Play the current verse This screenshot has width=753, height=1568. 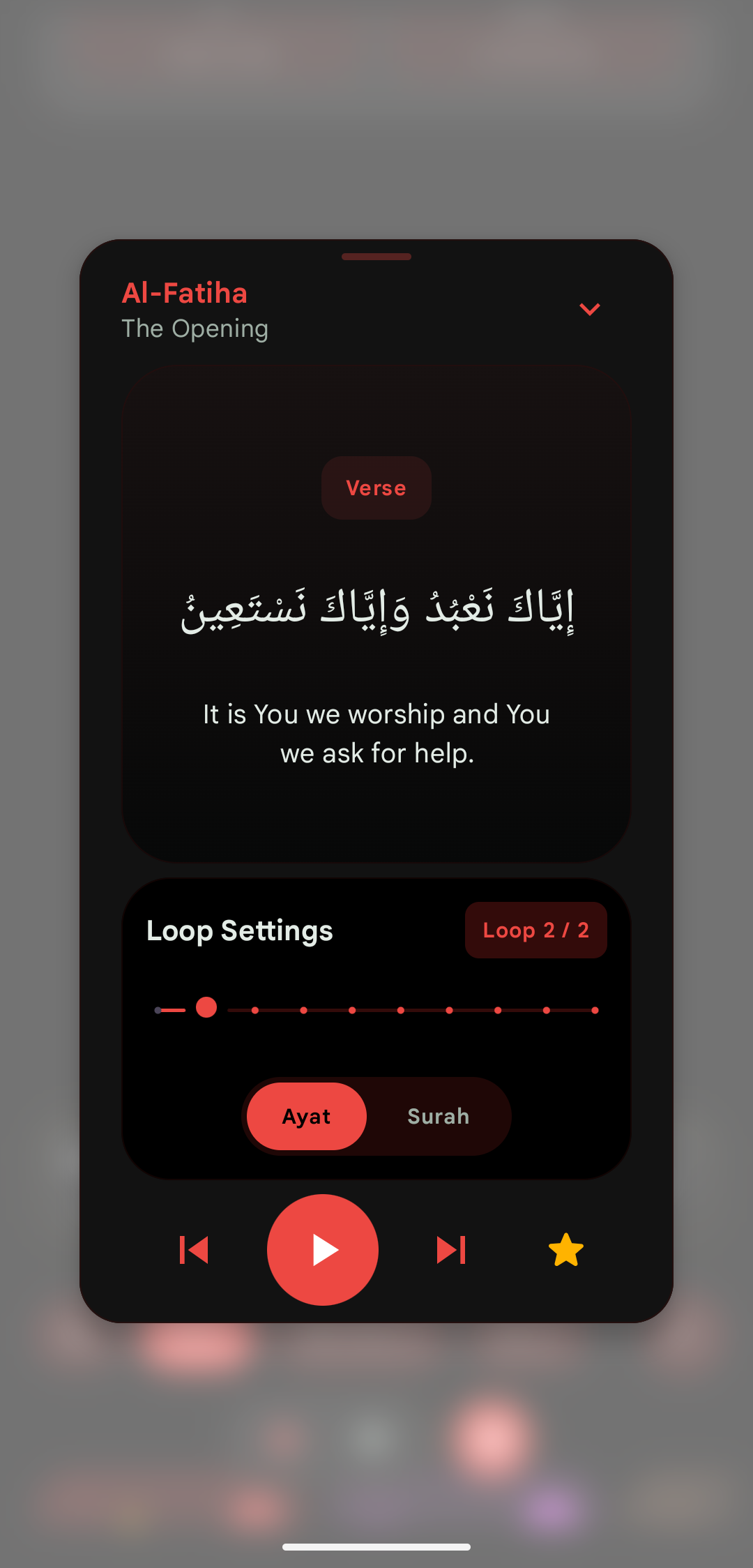(323, 1250)
